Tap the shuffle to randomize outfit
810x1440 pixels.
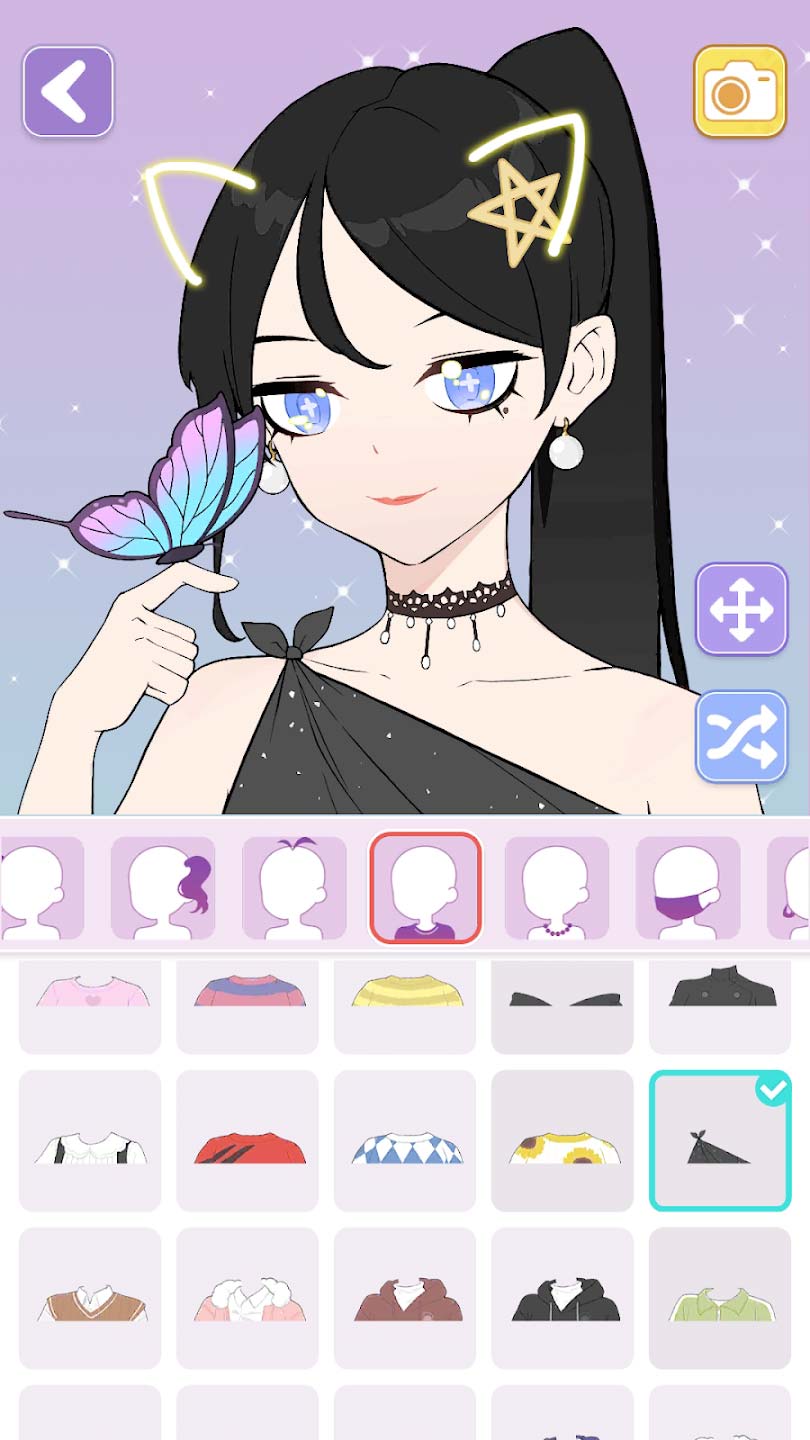pos(741,735)
